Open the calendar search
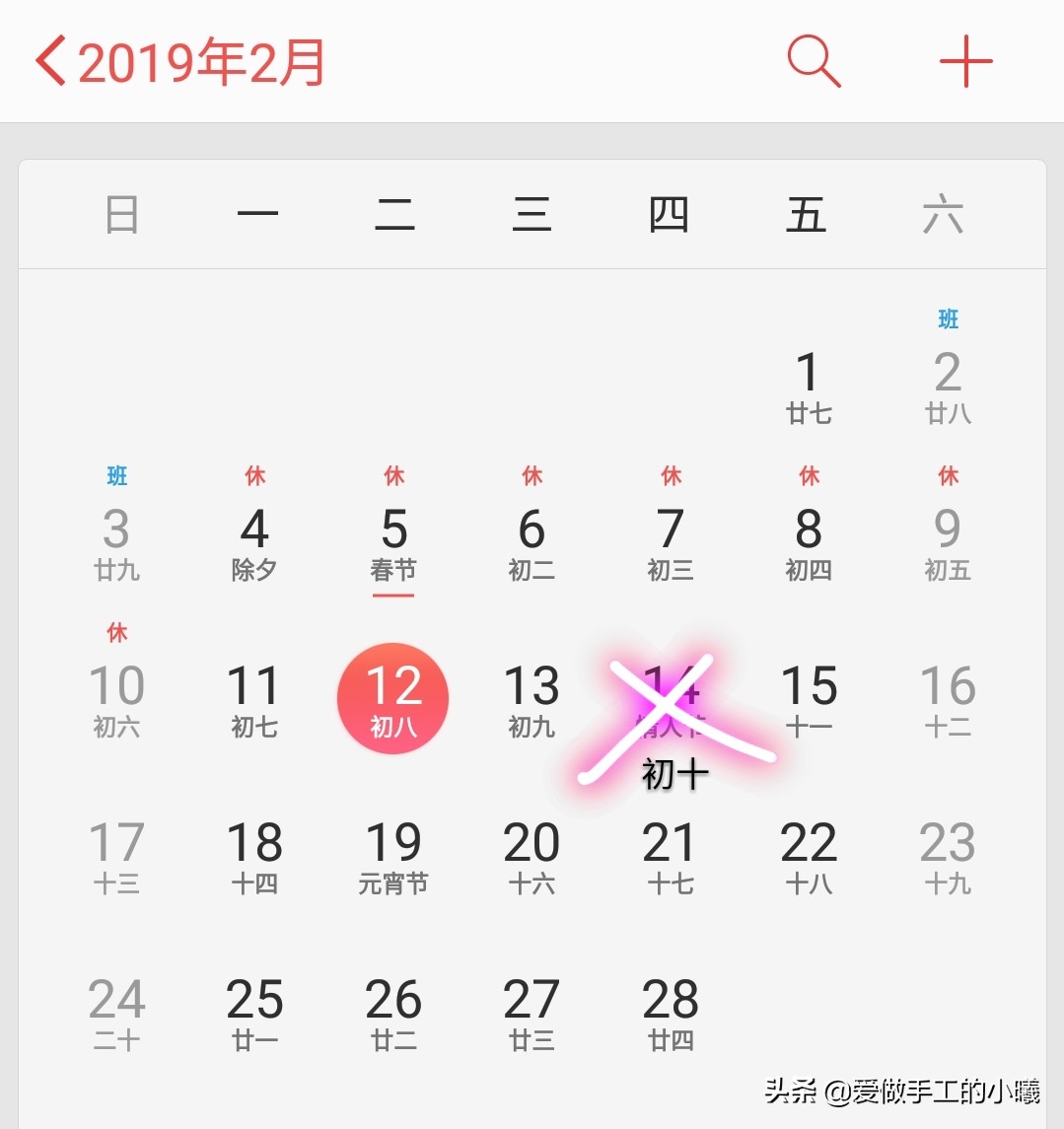This screenshot has height=1129, width=1064. (x=814, y=61)
